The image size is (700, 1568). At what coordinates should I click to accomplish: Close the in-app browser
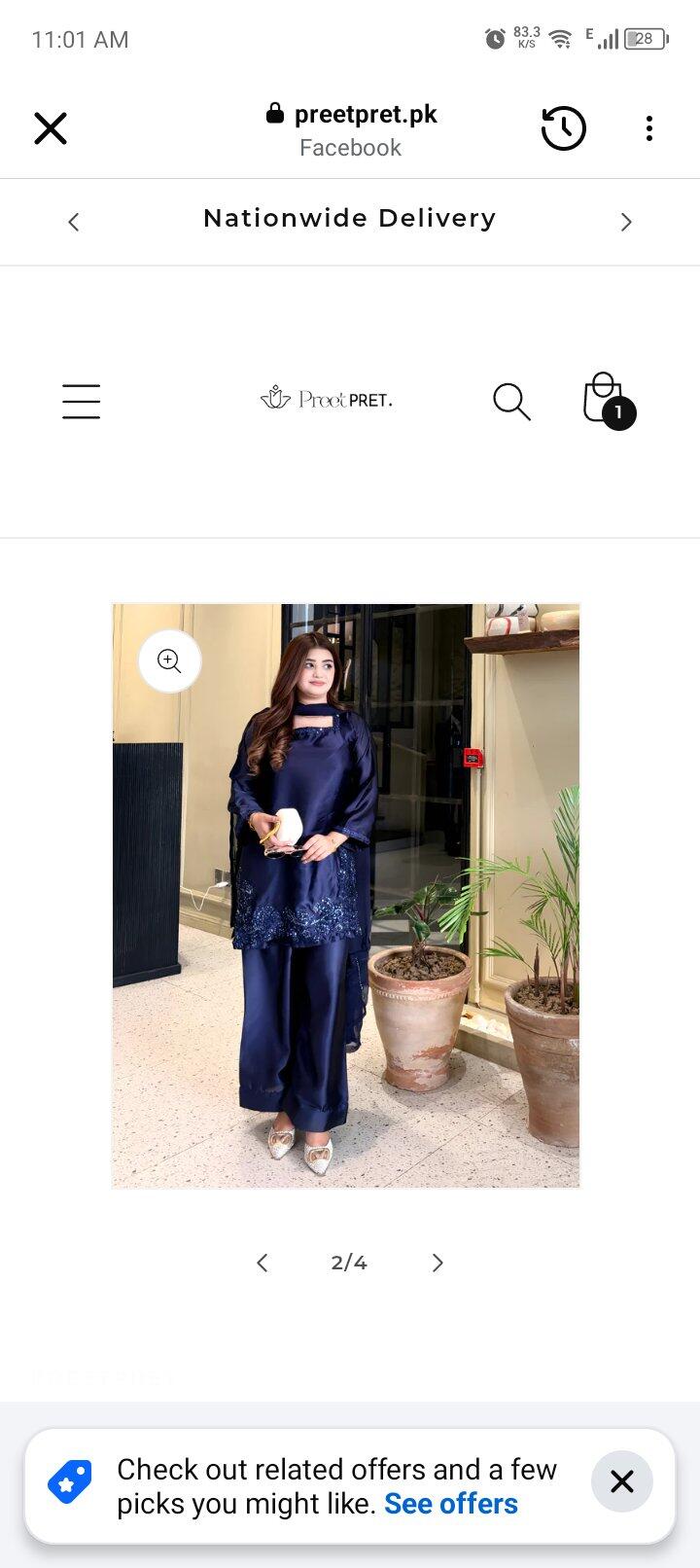click(x=51, y=128)
